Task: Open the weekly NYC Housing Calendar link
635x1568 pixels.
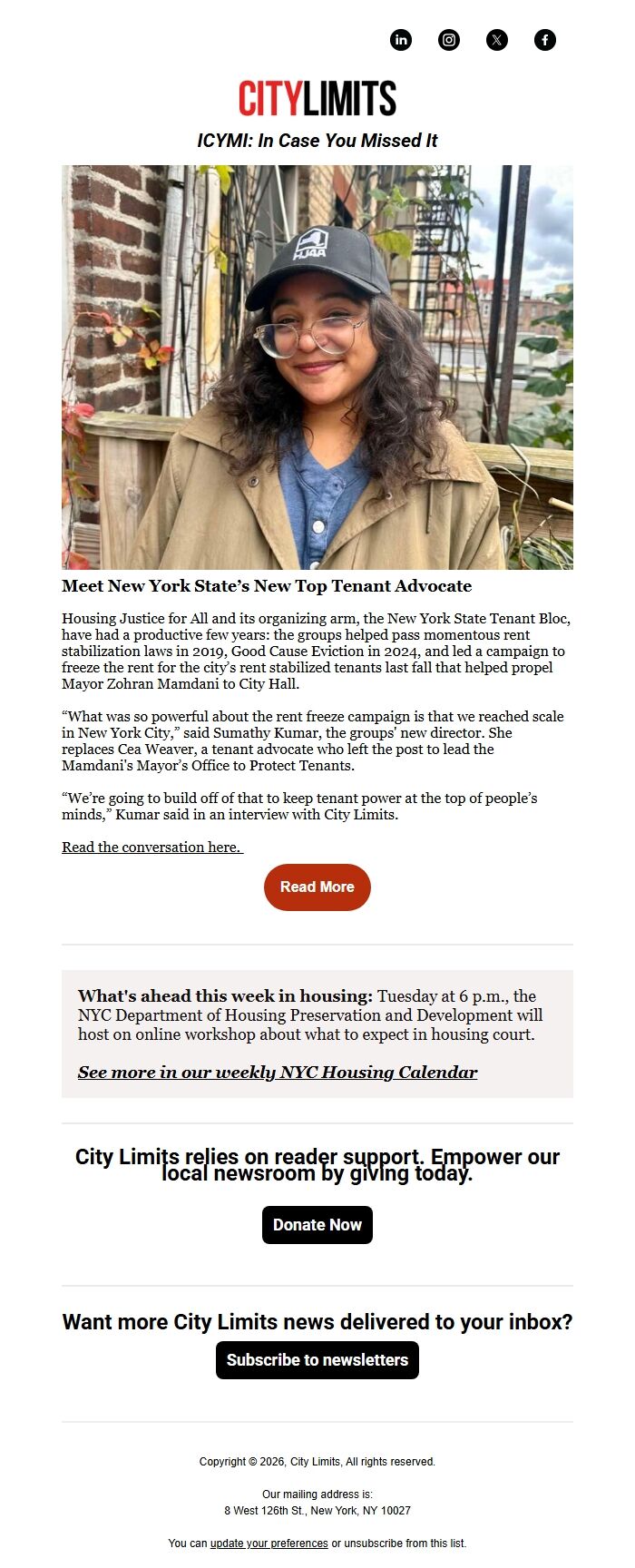Action: (277, 1072)
